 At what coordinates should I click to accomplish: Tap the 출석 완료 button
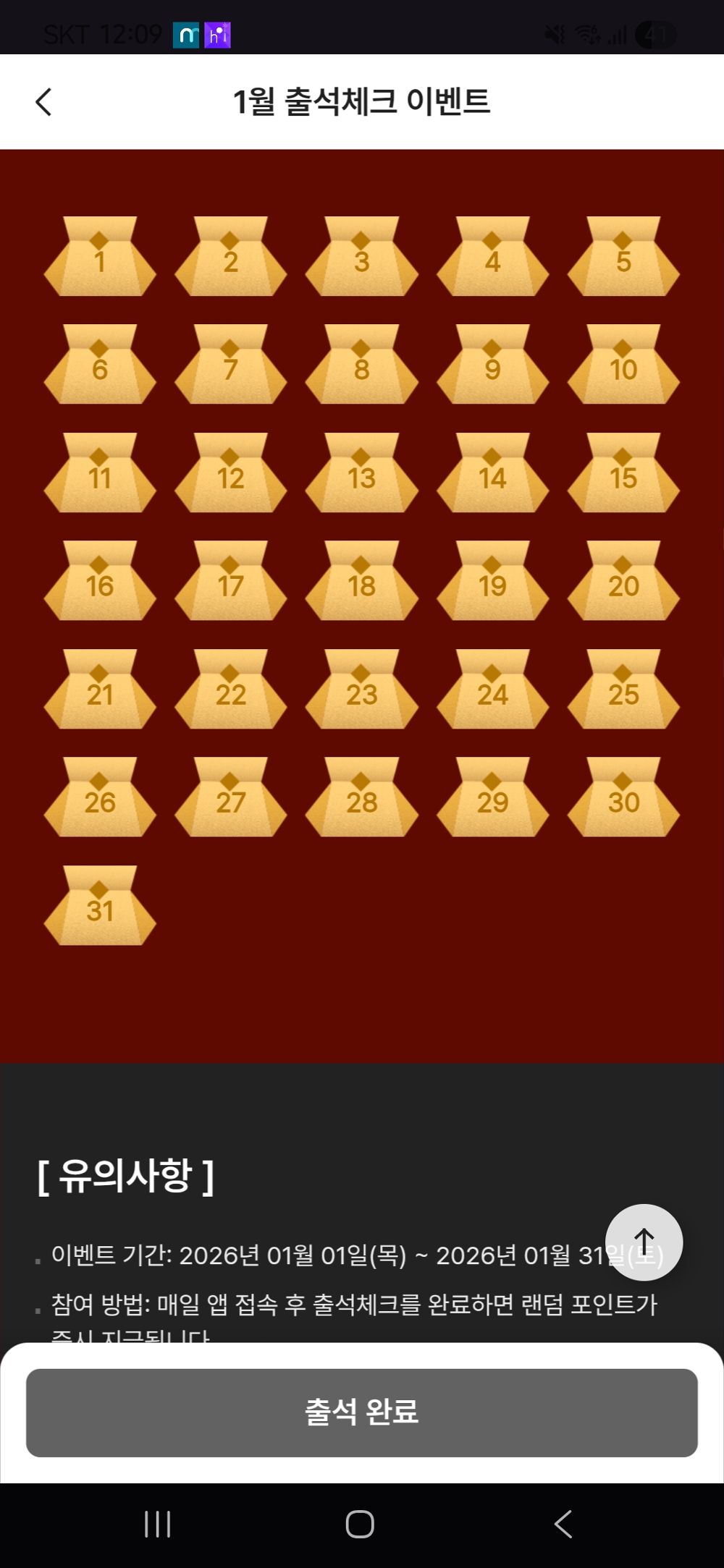point(362,1412)
